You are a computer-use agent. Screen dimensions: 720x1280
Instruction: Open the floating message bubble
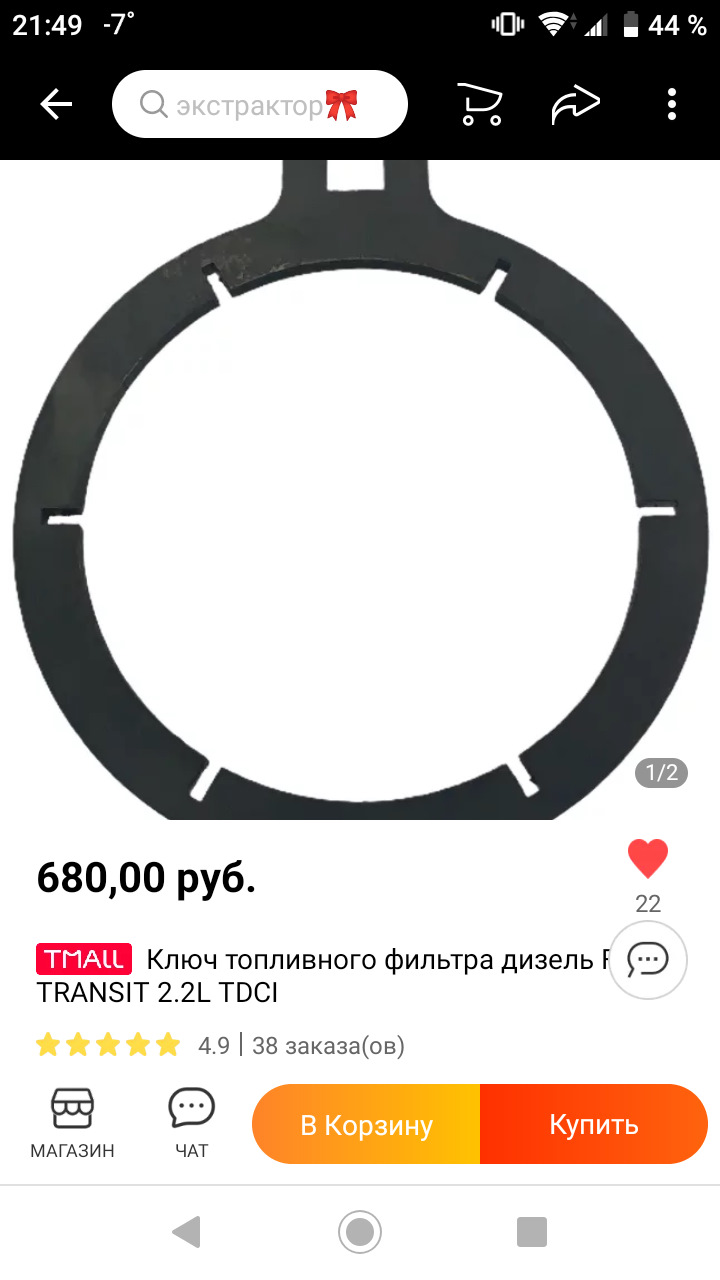pos(648,960)
